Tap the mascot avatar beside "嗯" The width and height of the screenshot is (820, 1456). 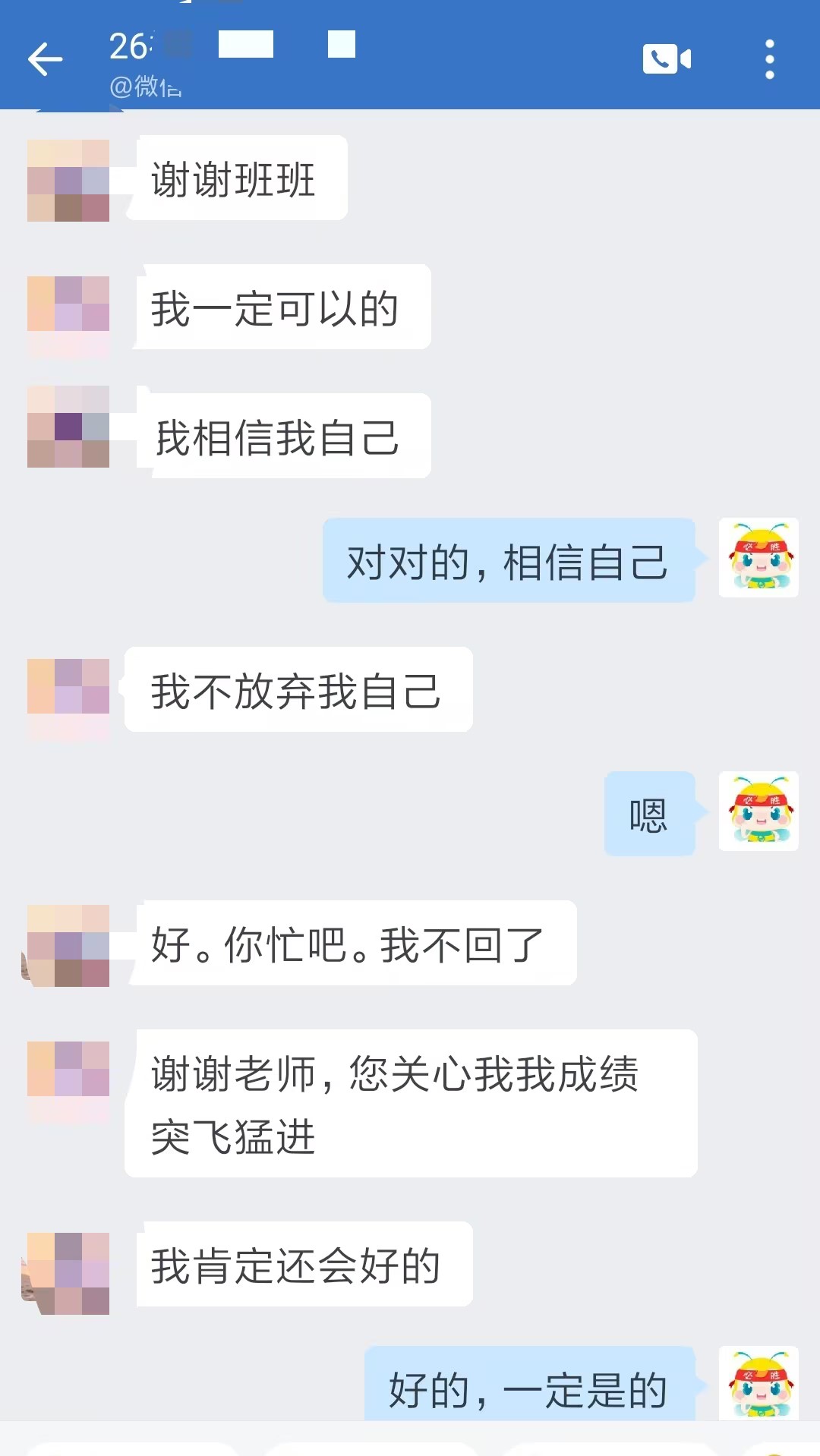tap(758, 812)
